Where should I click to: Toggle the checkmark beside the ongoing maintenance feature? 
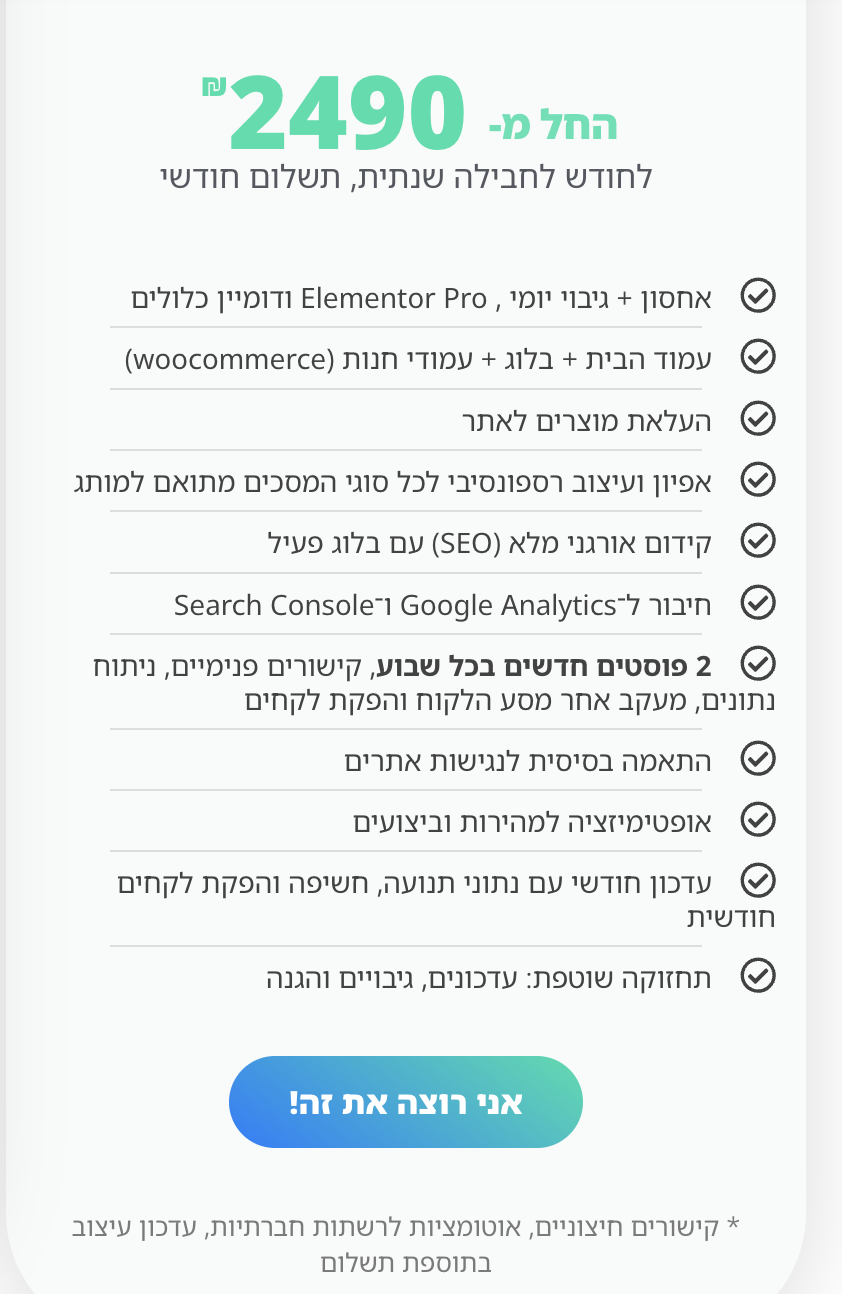pyautogui.click(x=759, y=977)
